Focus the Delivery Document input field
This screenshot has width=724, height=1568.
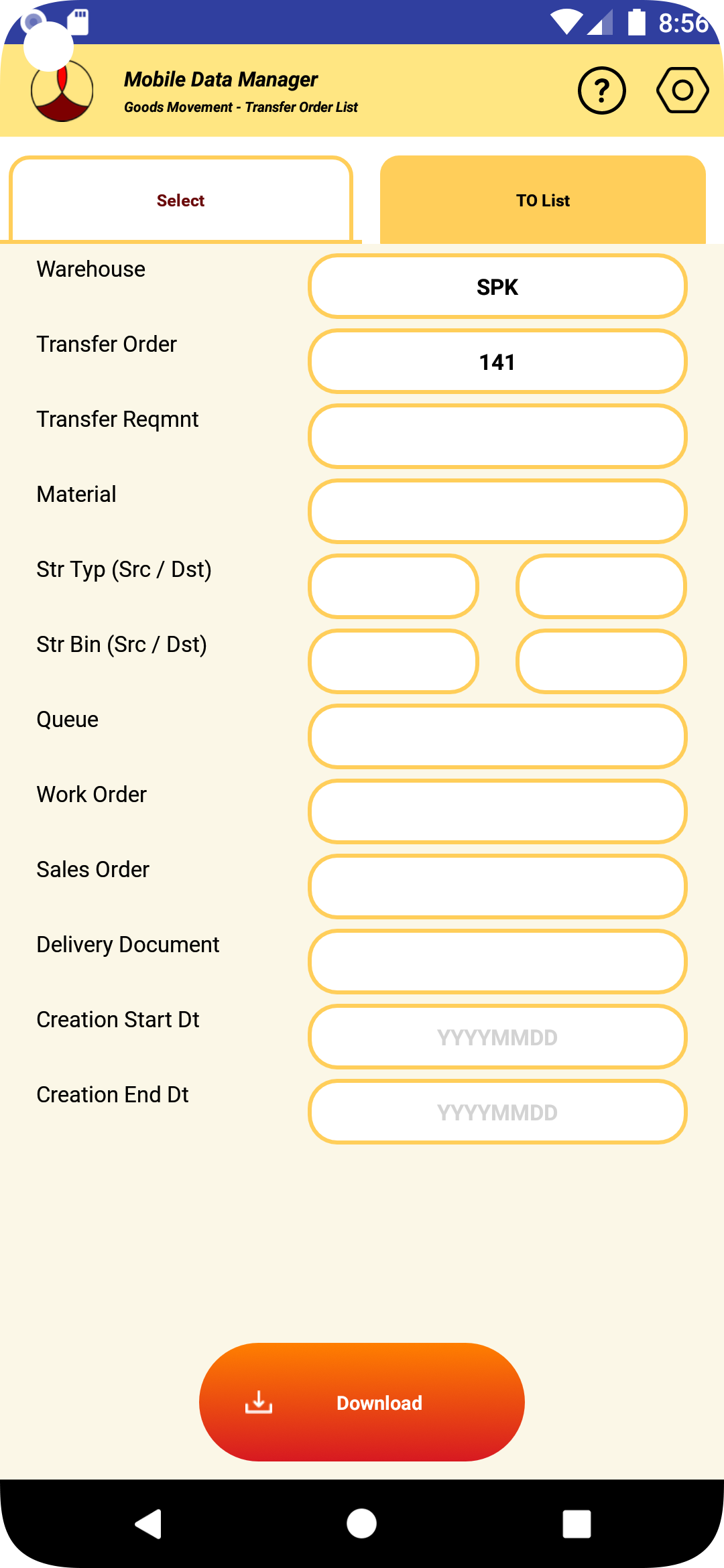point(497,962)
